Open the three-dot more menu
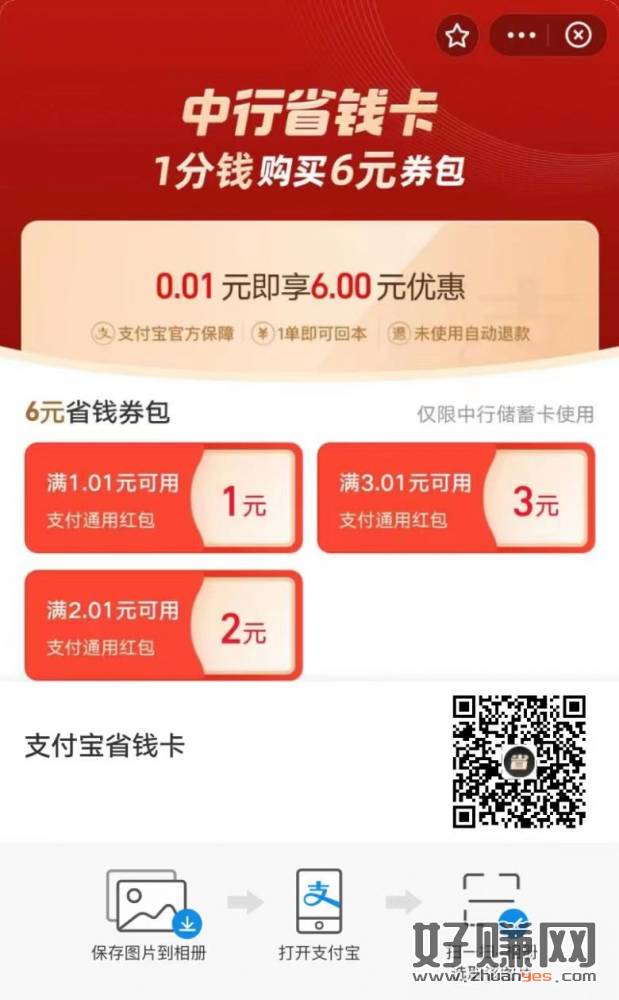This screenshot has width=619, height=1000. tap(522, 36)
